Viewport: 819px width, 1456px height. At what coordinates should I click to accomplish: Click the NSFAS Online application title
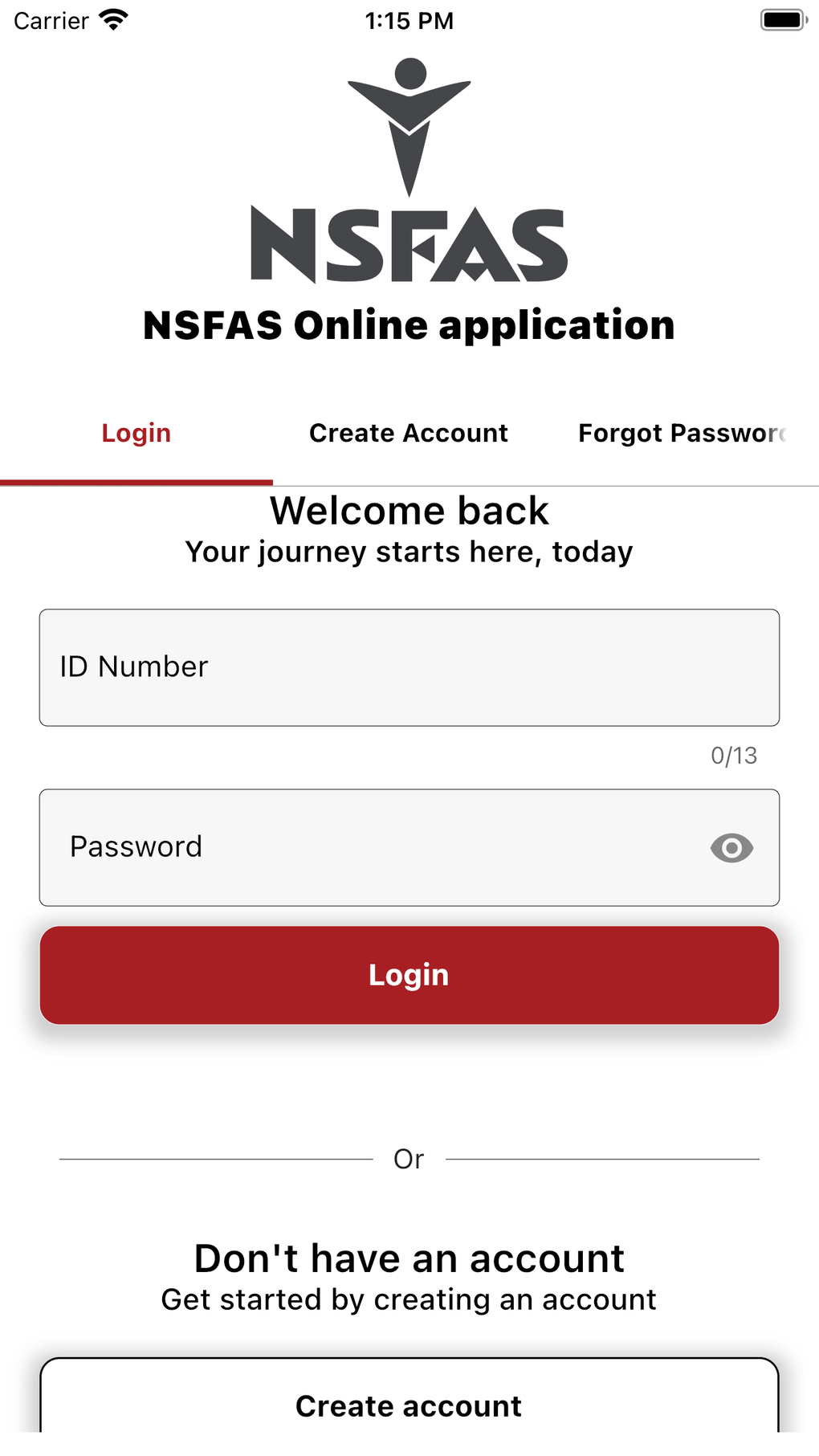pos(409,325)
